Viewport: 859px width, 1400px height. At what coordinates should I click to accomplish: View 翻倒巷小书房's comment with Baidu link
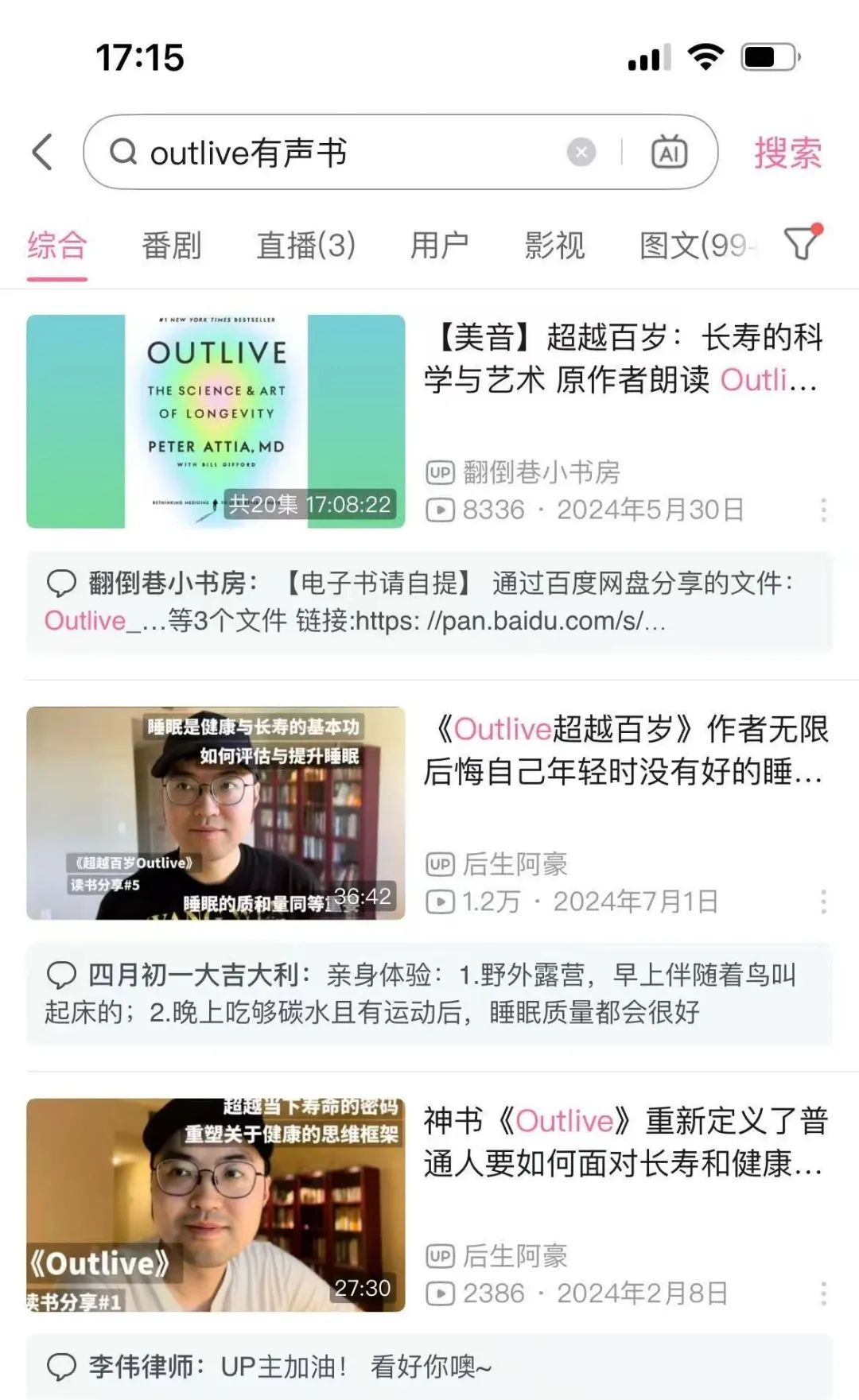coord(429,602)
